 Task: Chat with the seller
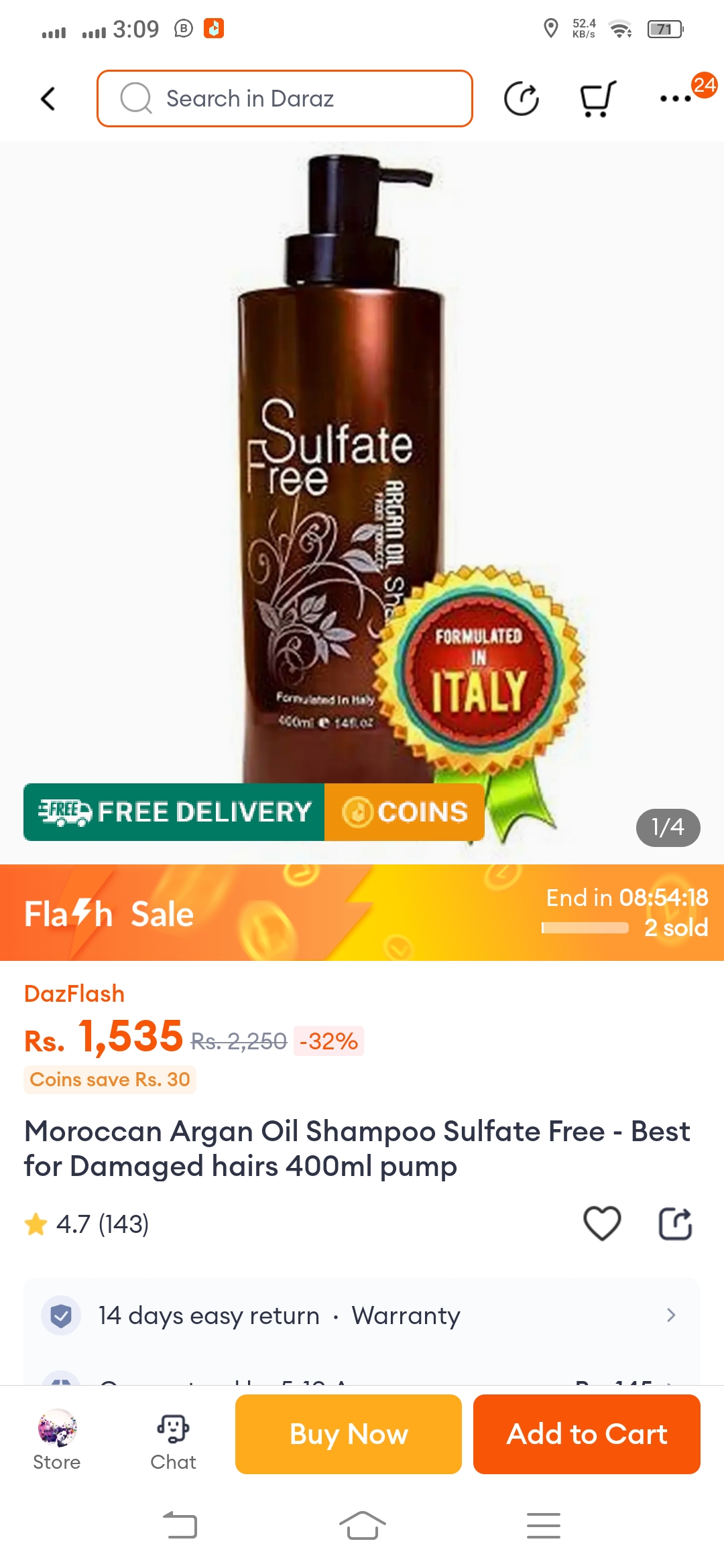point(173,1439)
